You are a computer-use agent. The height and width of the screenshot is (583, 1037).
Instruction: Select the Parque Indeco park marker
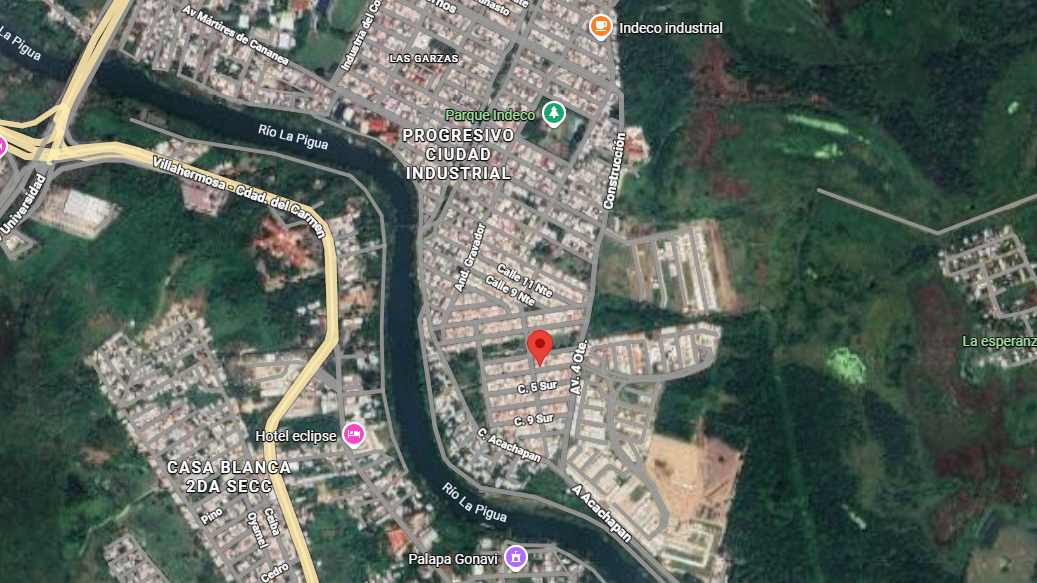[553, 114]
